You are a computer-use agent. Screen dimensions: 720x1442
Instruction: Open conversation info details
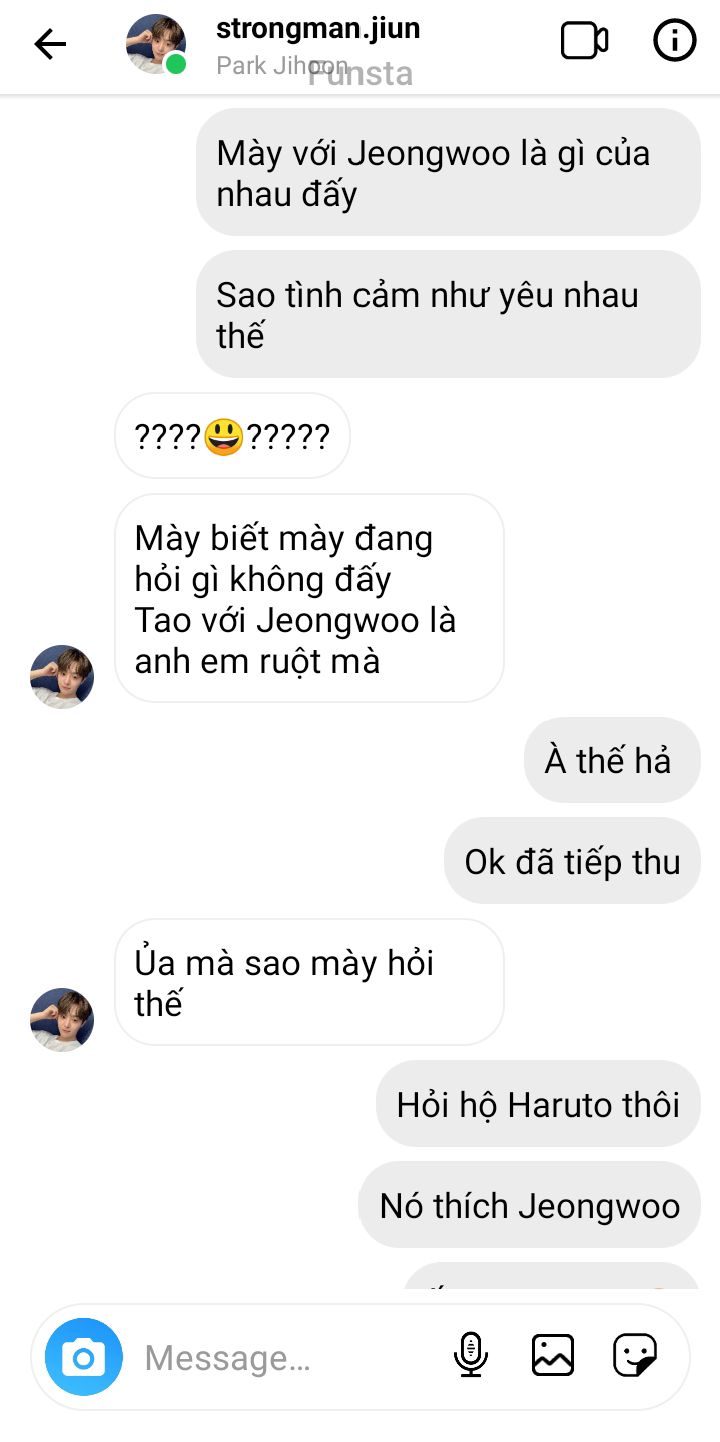pos(674,42)
